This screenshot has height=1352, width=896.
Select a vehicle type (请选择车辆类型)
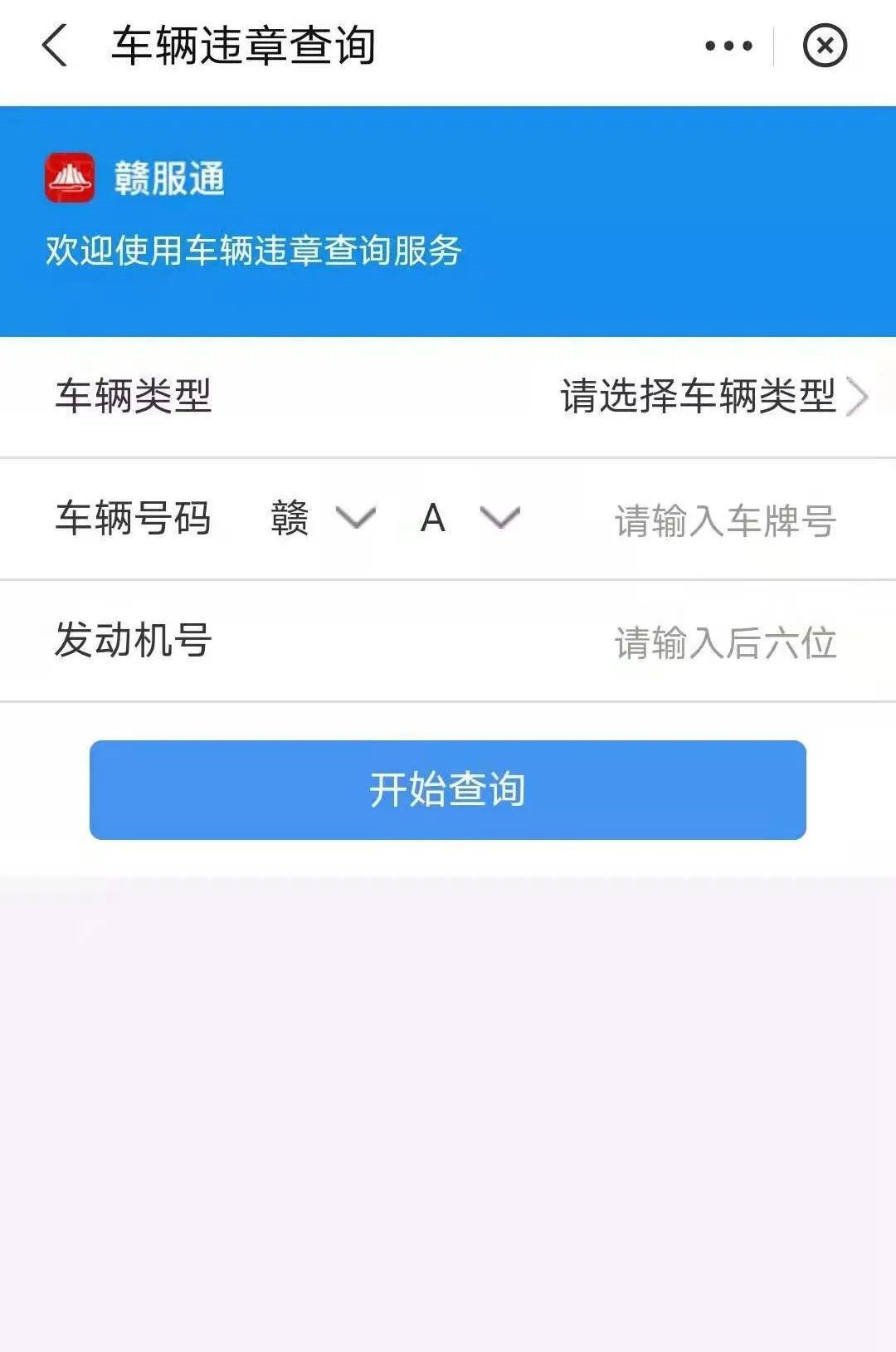712,396
